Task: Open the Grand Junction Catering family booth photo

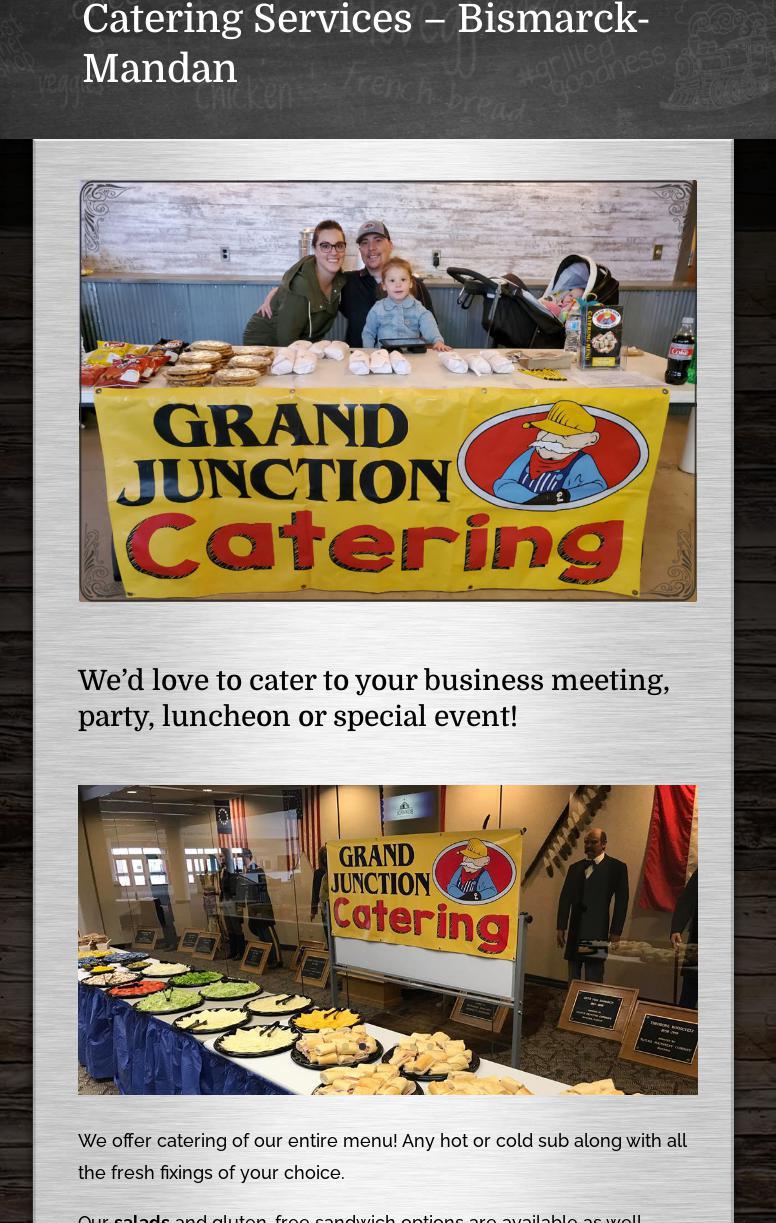Action: click(x=387, y=391)
